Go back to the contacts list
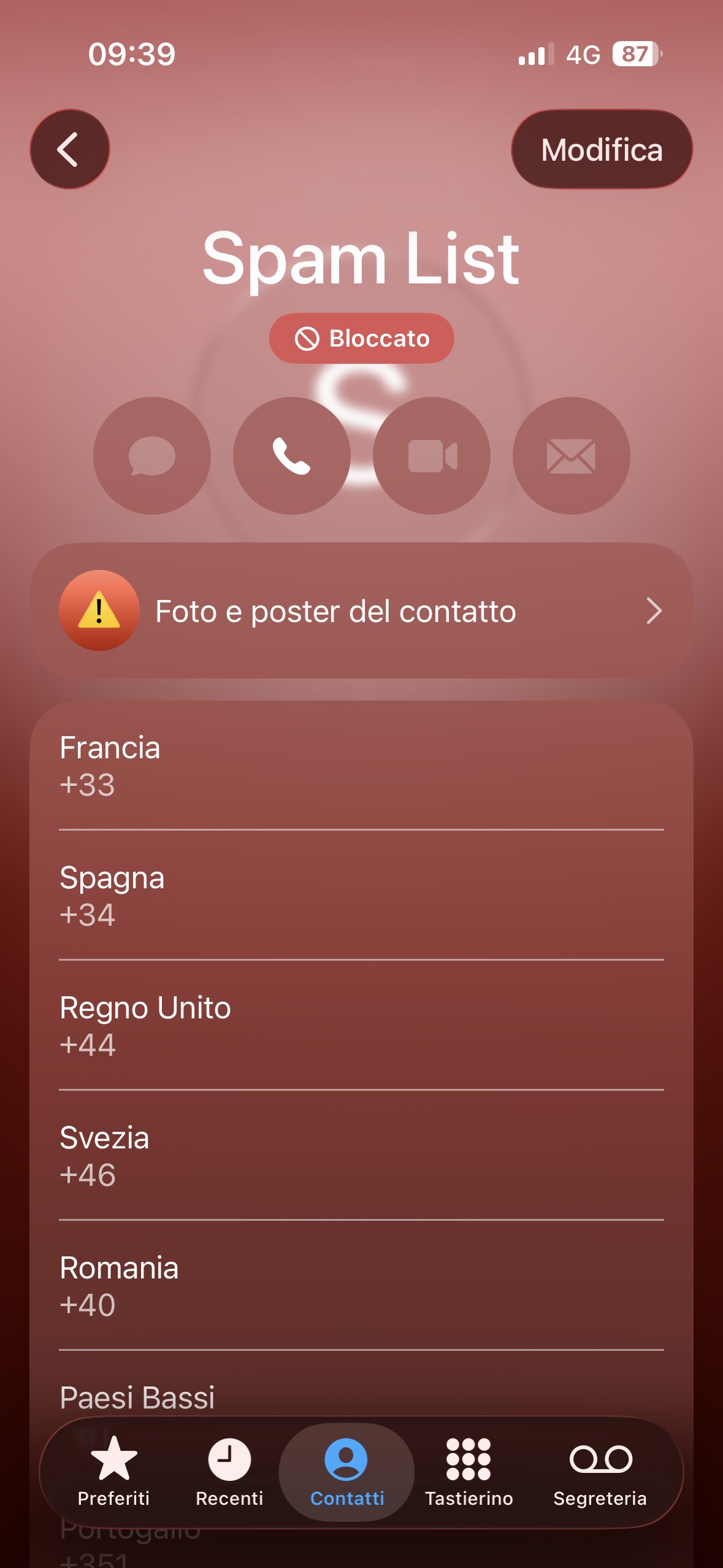This screenshot has height=1568, width=723. tap(70, 149)
